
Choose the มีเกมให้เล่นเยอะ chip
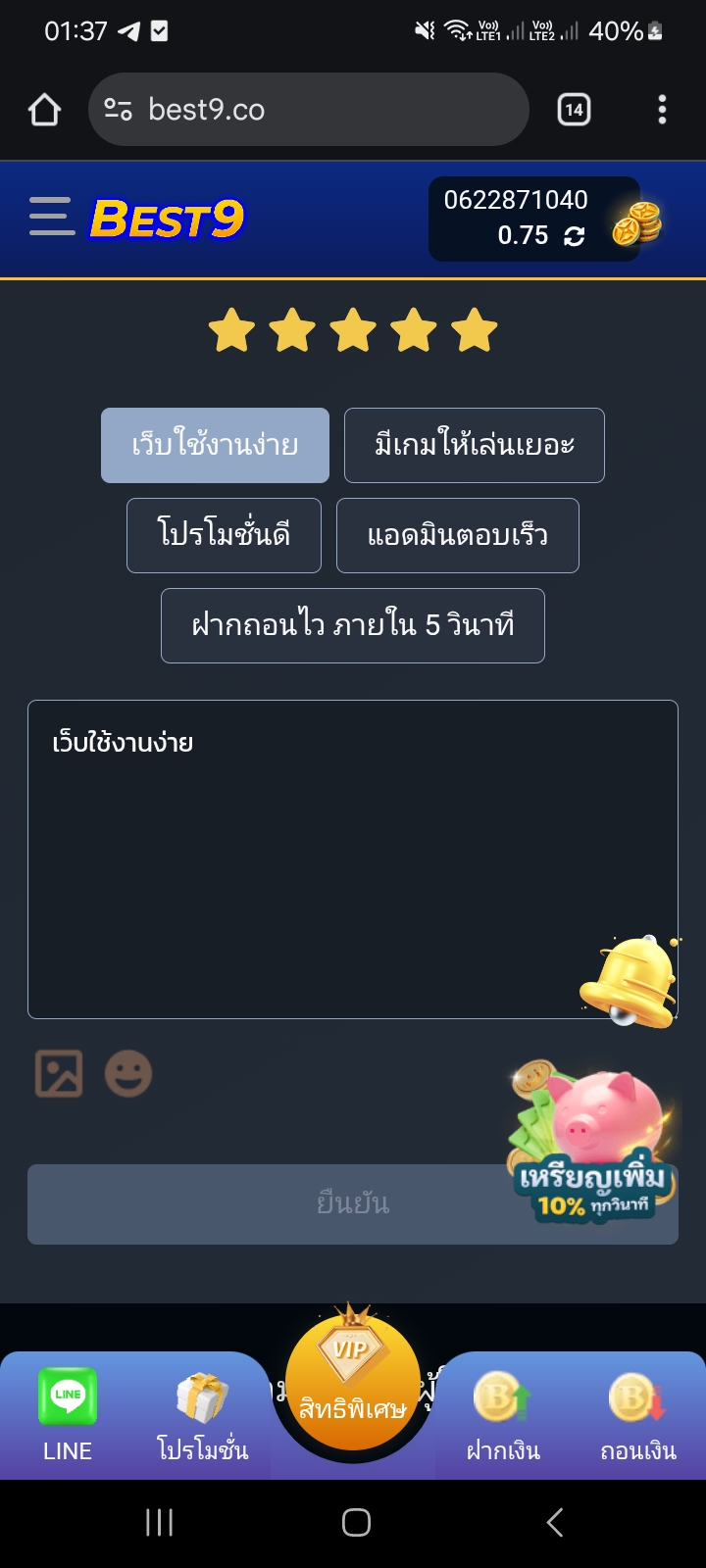tap(474, 445)
